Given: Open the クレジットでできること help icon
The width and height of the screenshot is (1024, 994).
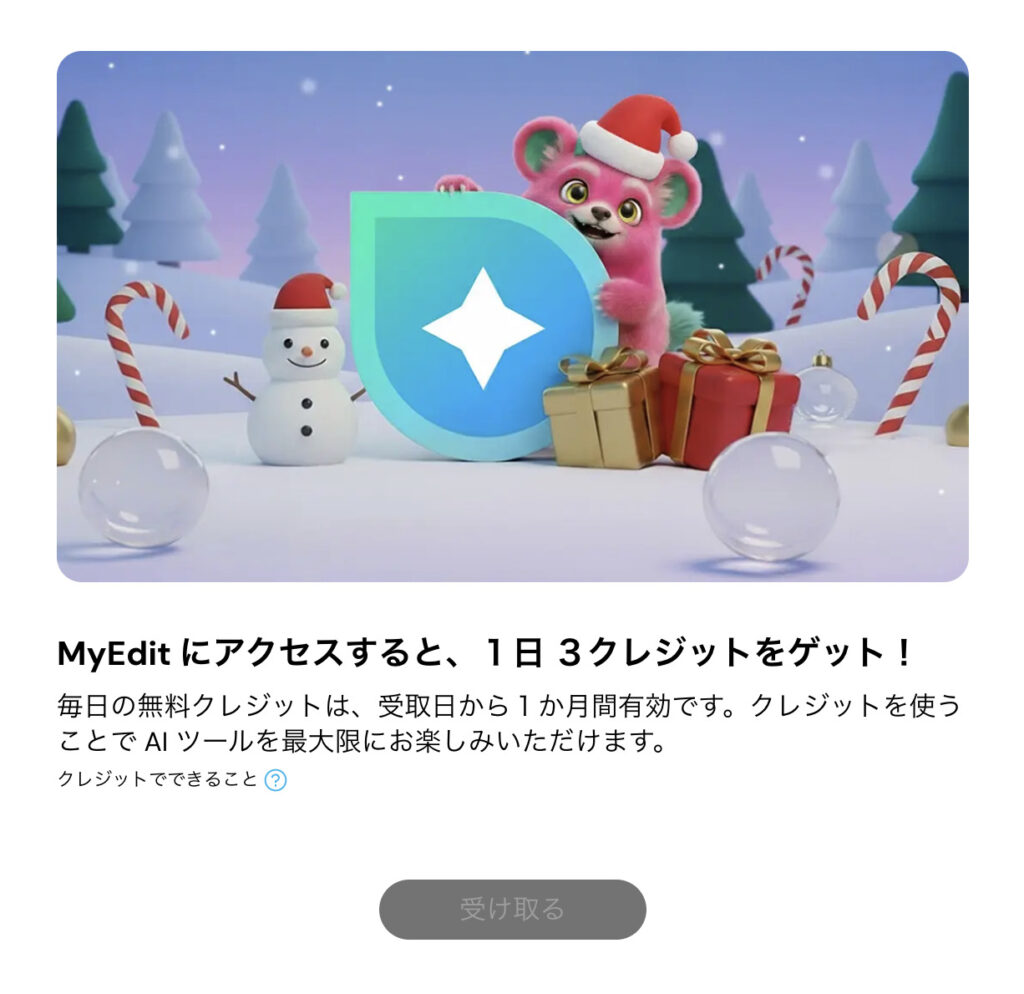Looking at the screenshot, I should tap(275, 780).
